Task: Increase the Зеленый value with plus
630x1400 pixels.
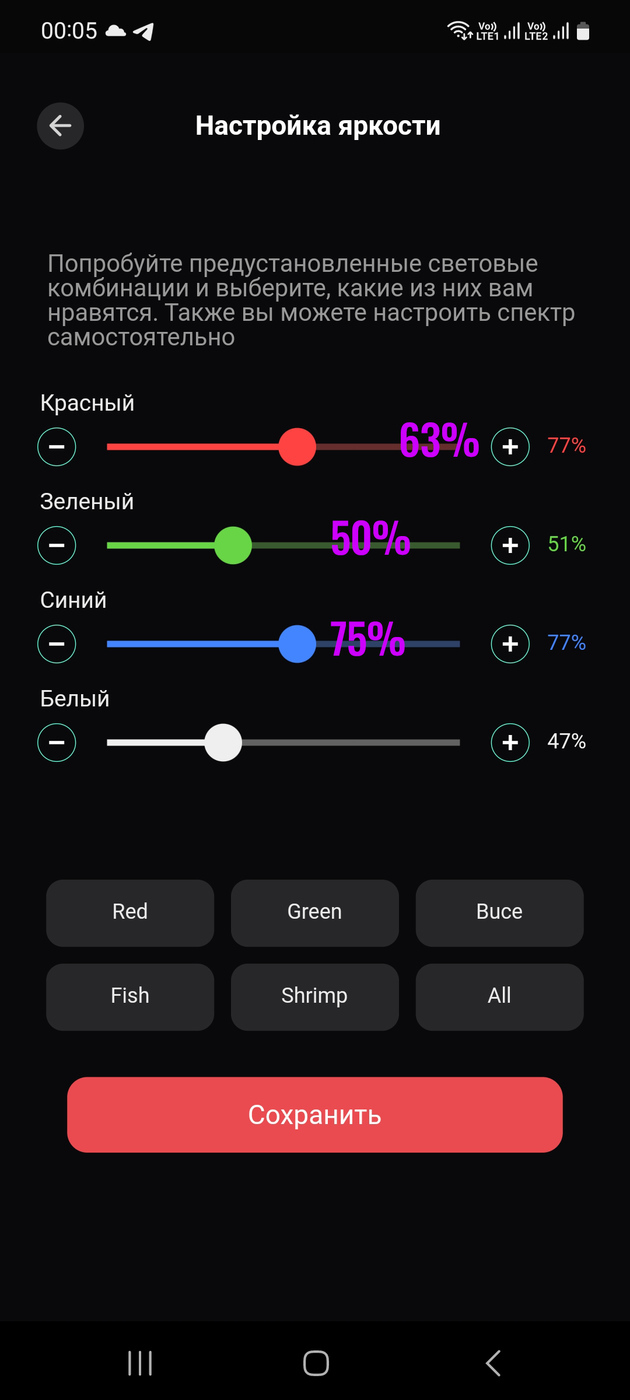Action: [510, 545]
